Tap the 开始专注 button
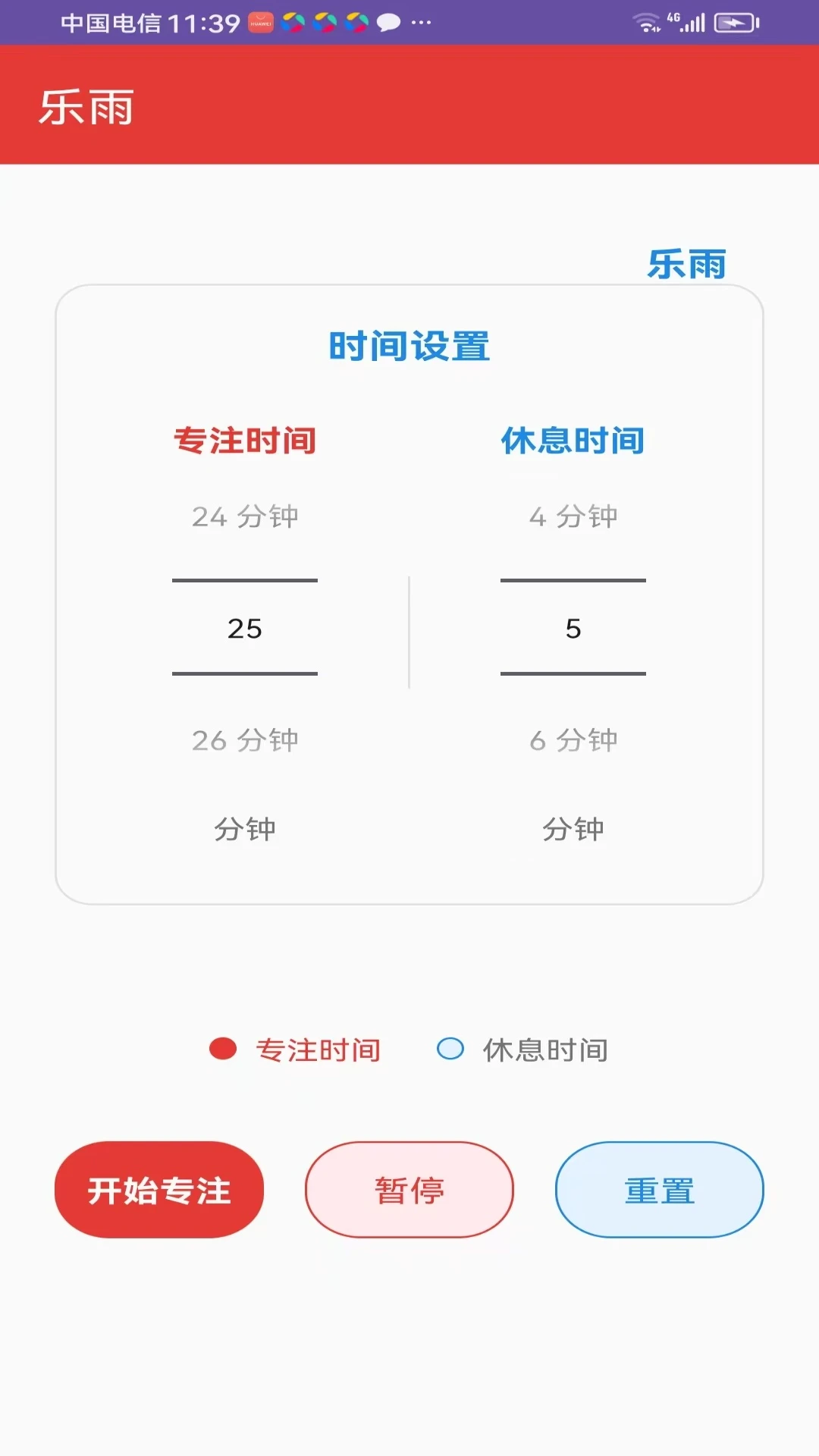This screenshot has width=819, height=1456. pyautogui.click(x=159, y=1190)
